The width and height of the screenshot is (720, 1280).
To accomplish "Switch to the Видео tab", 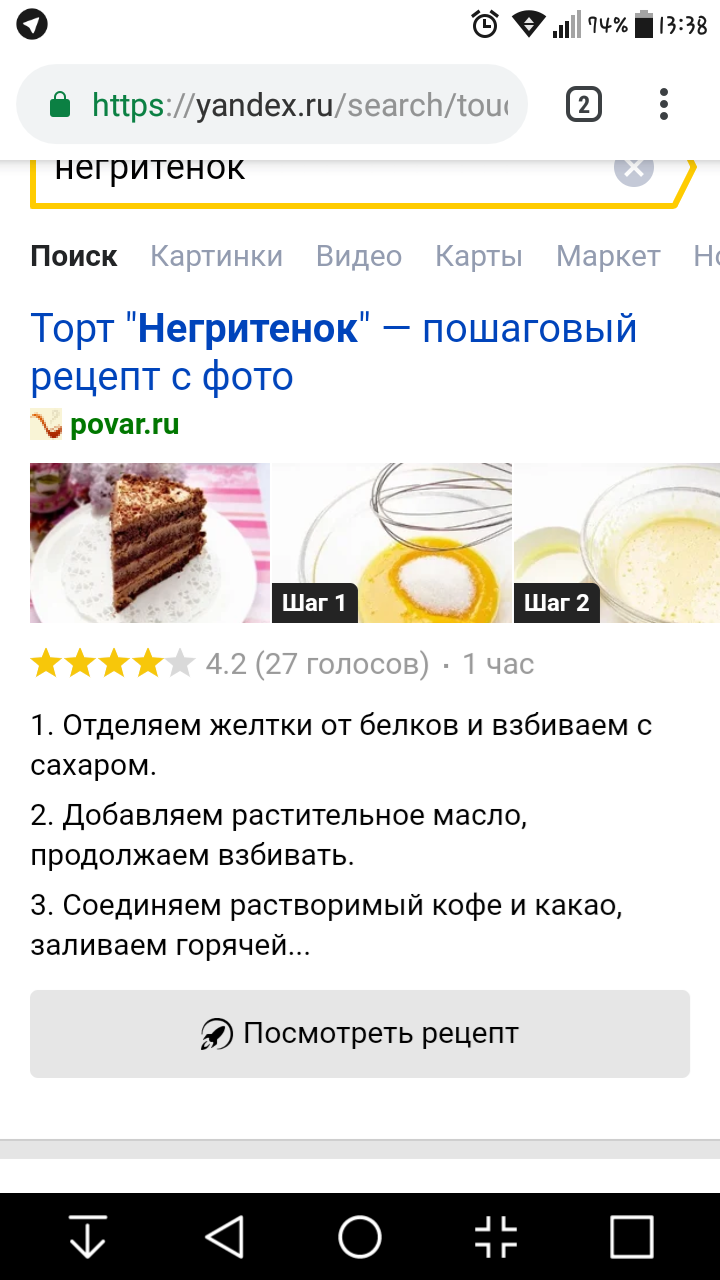I will [x=359, y=256].
